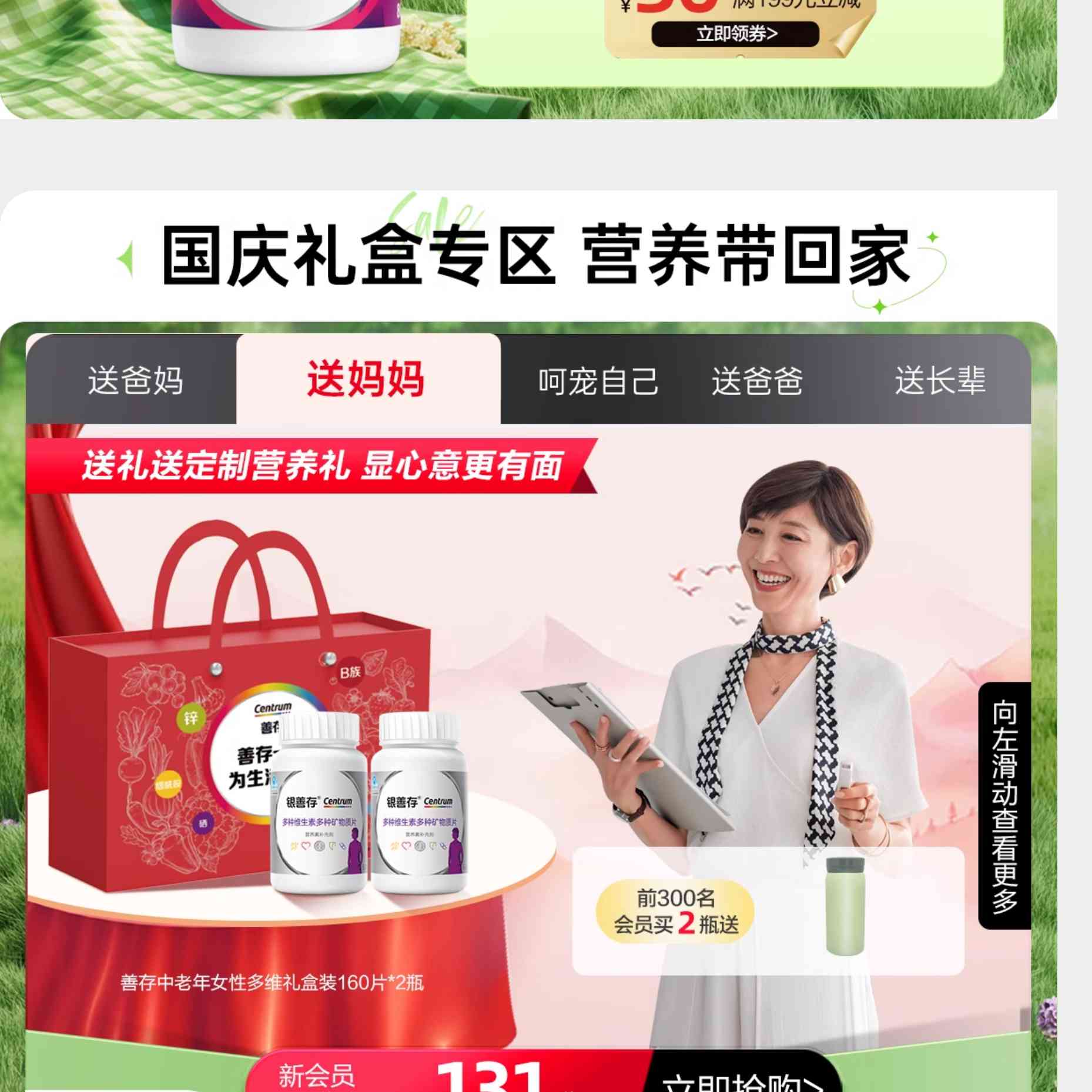Screen dimensions: 1092x1092
Task: Select the 送妈妈 tab
Action: [367, 379]
